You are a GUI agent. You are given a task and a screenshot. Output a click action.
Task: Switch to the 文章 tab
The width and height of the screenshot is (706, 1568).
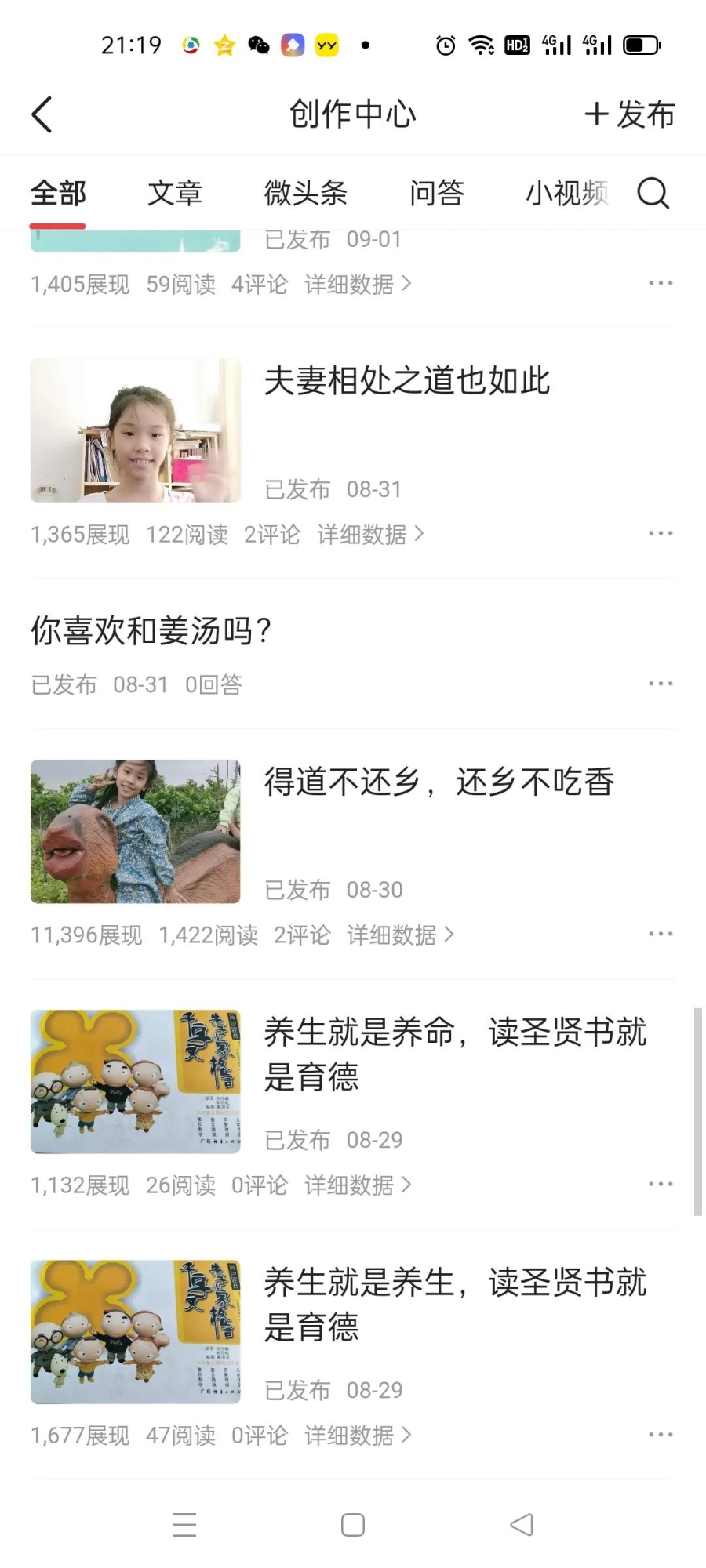(x=175, y=193)
